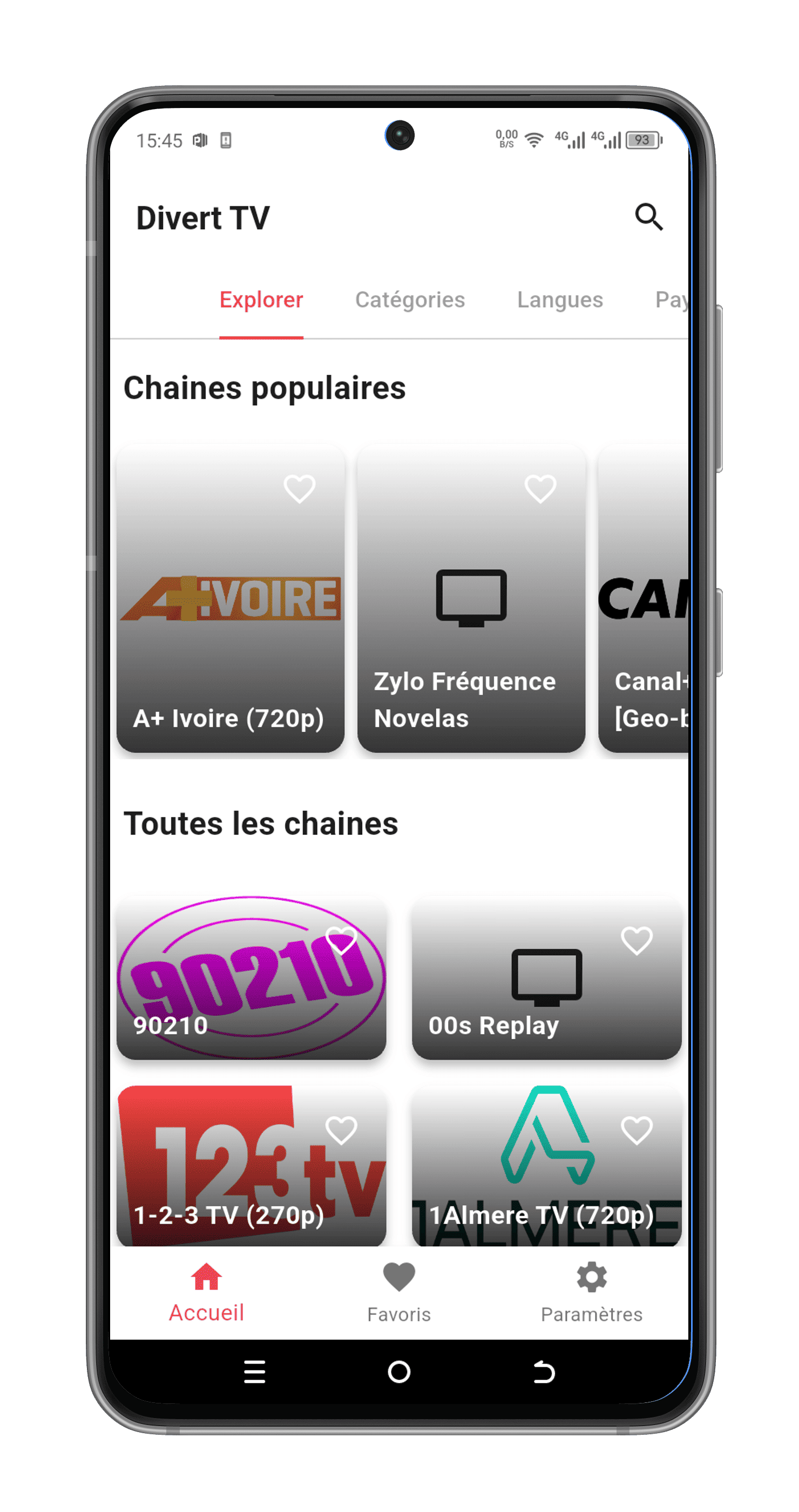Viewport: 799px width, 1512px height.
Task: Add Zylo Fréquence Novelas to favorites
Action: (540, 488)
